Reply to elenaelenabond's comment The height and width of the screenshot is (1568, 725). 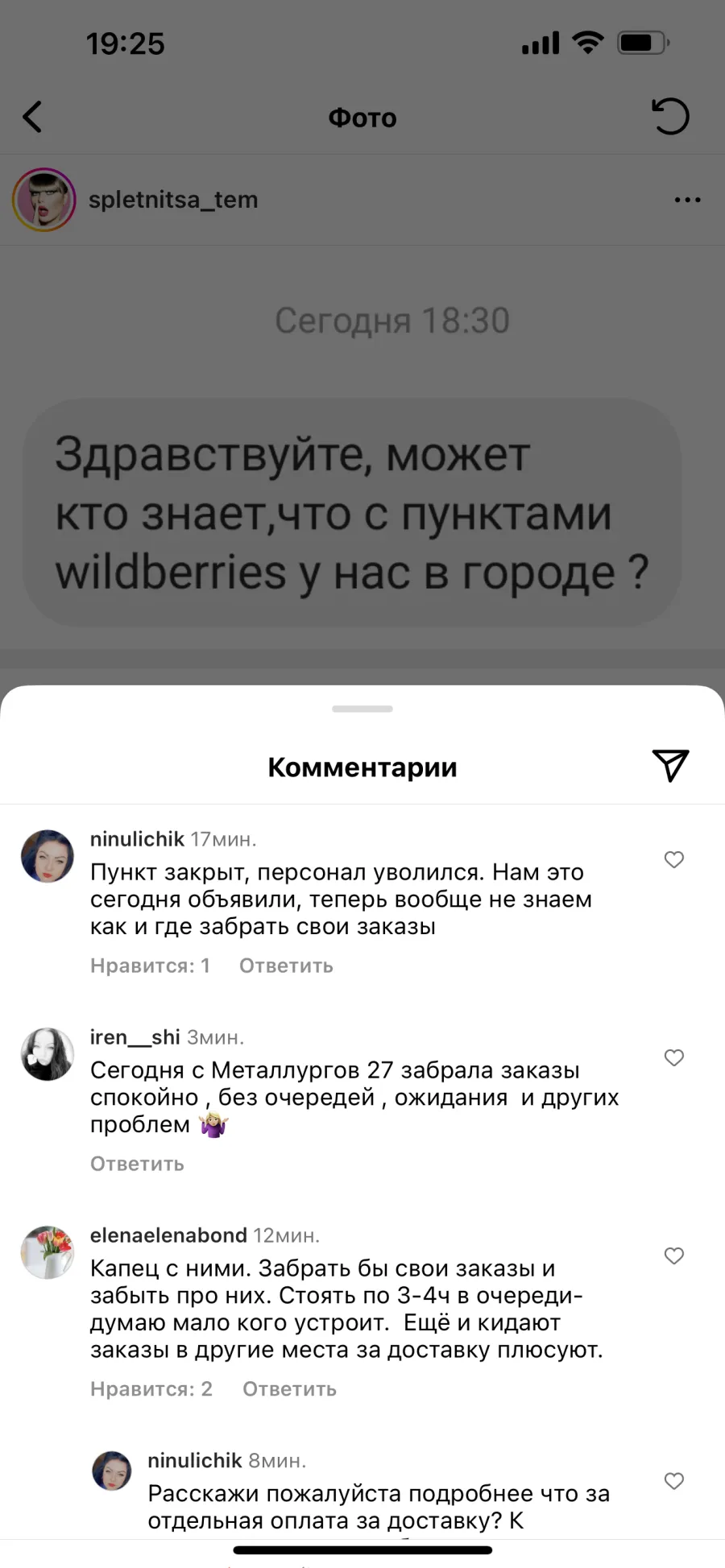[289, 1389]
